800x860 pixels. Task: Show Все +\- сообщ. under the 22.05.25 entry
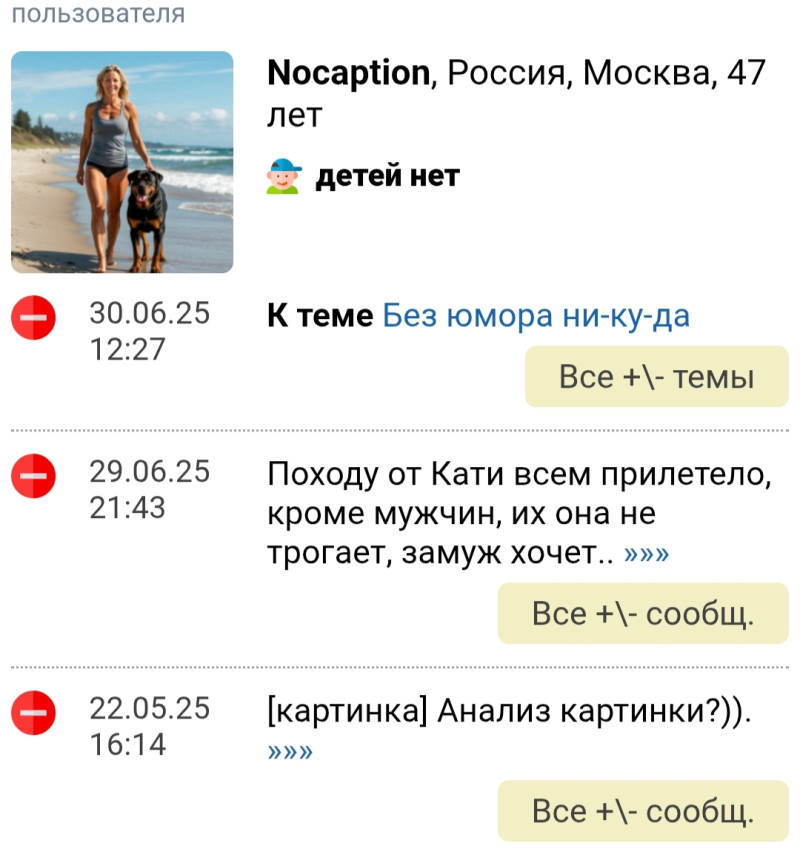[x=642, y=810]
